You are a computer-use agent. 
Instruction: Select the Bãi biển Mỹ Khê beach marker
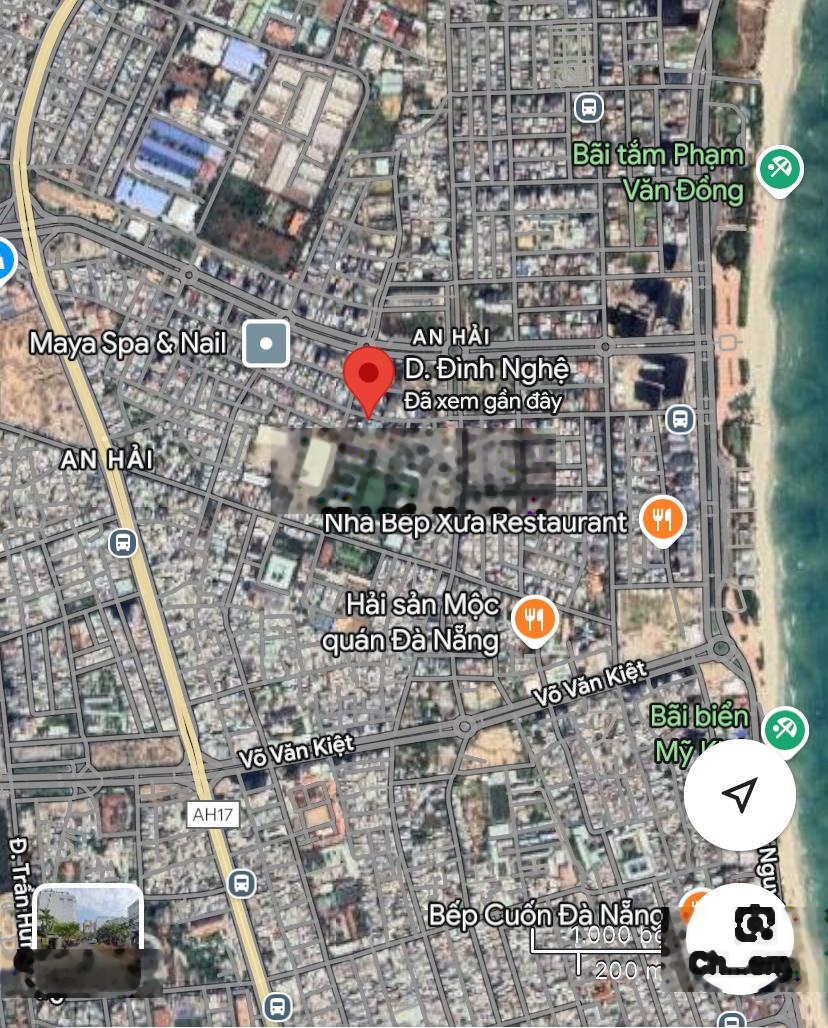[785, 729]
